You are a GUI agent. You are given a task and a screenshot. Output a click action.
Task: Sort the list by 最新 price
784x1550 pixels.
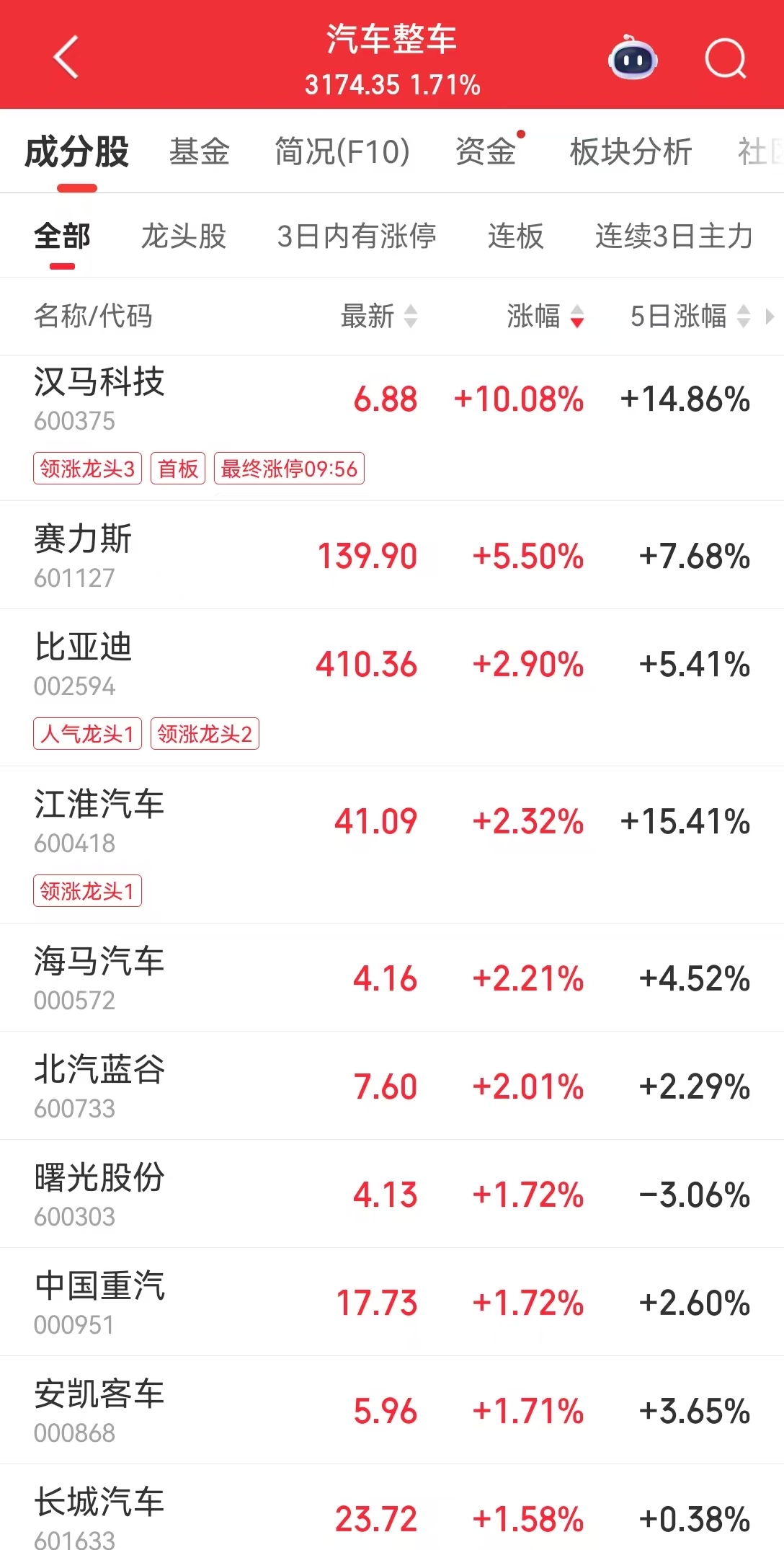tap(379, 316)
